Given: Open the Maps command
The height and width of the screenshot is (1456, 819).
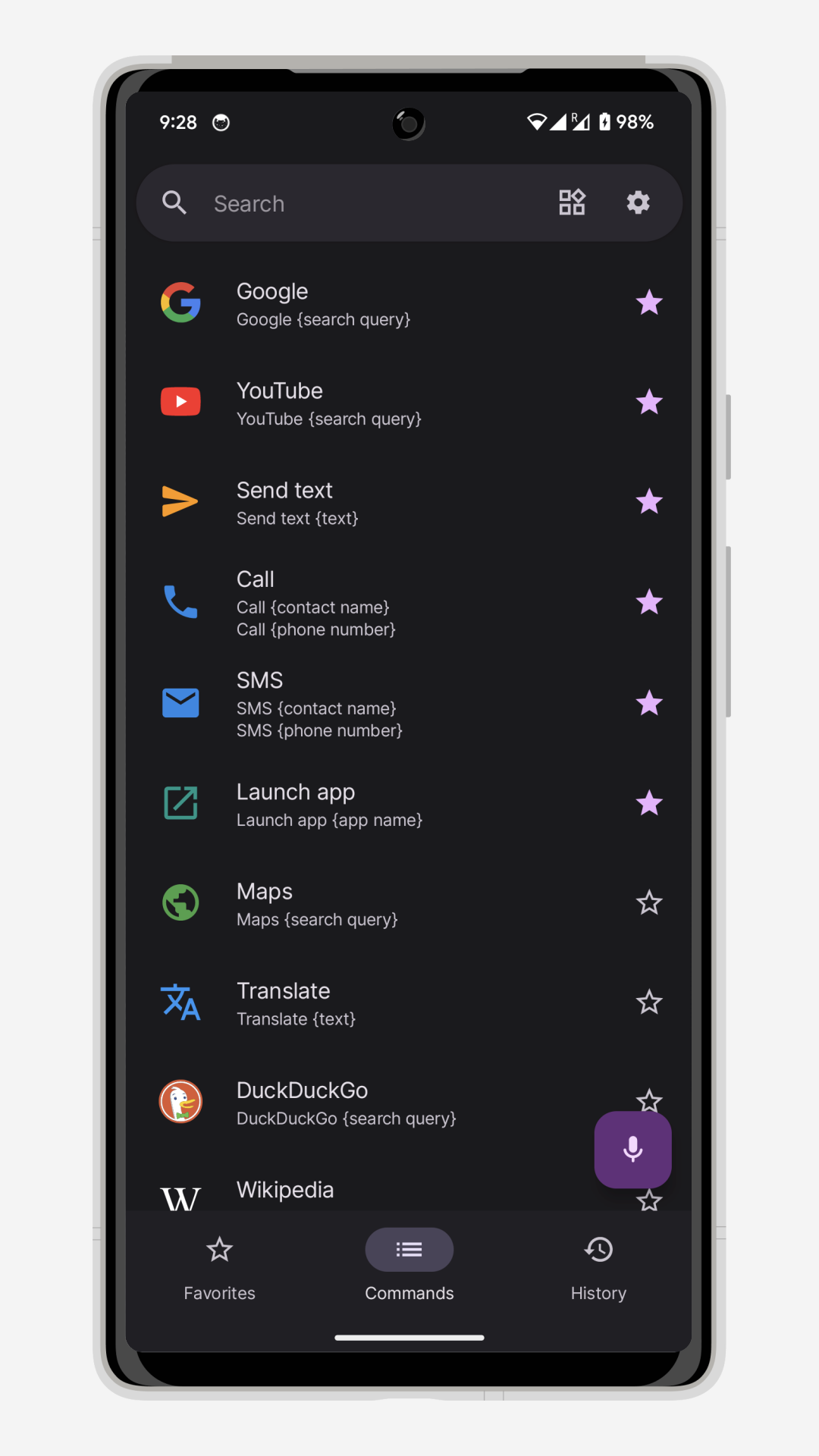Looking at the screenshot, I should point(379,903).
